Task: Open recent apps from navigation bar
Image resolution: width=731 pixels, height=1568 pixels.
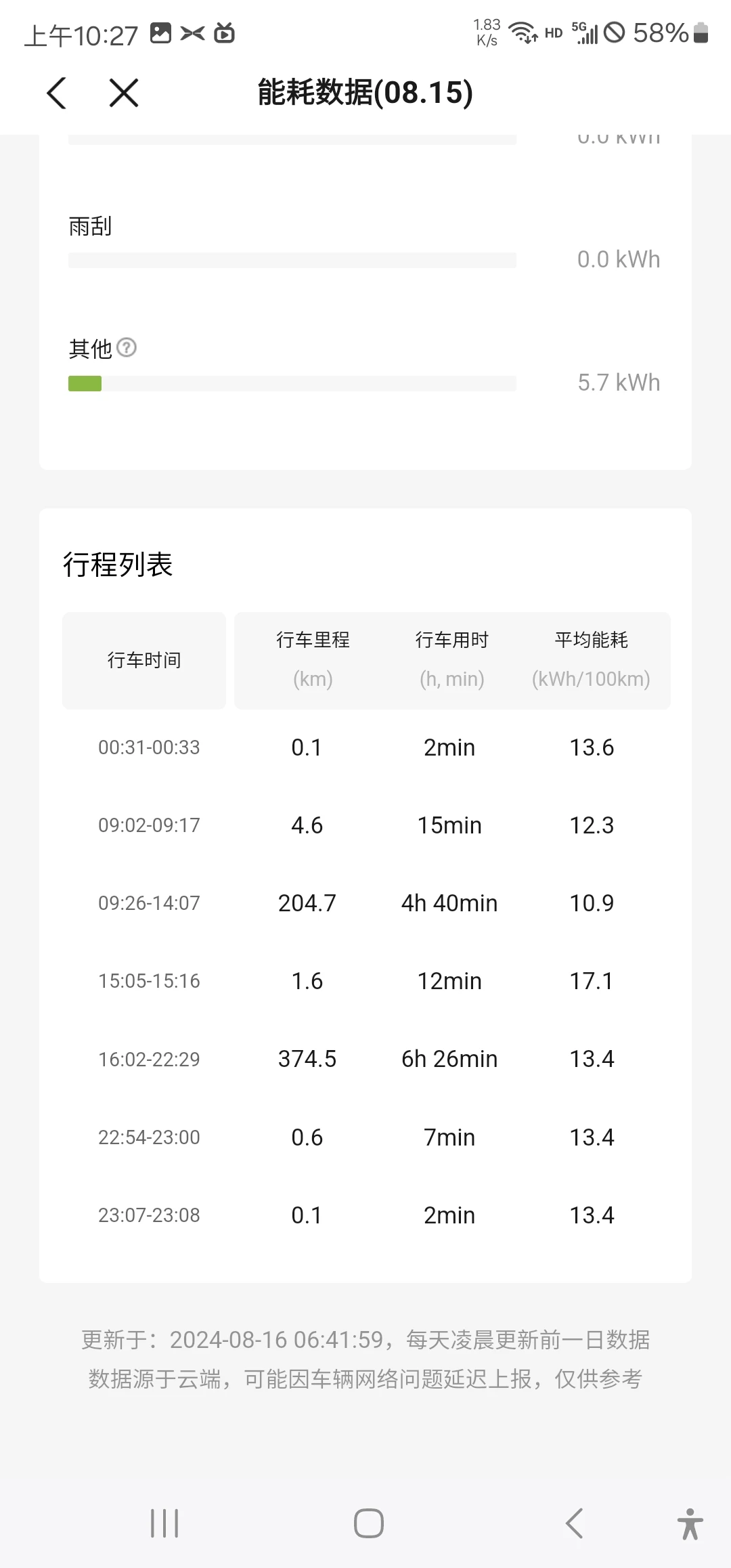Action: point(164,1523)
